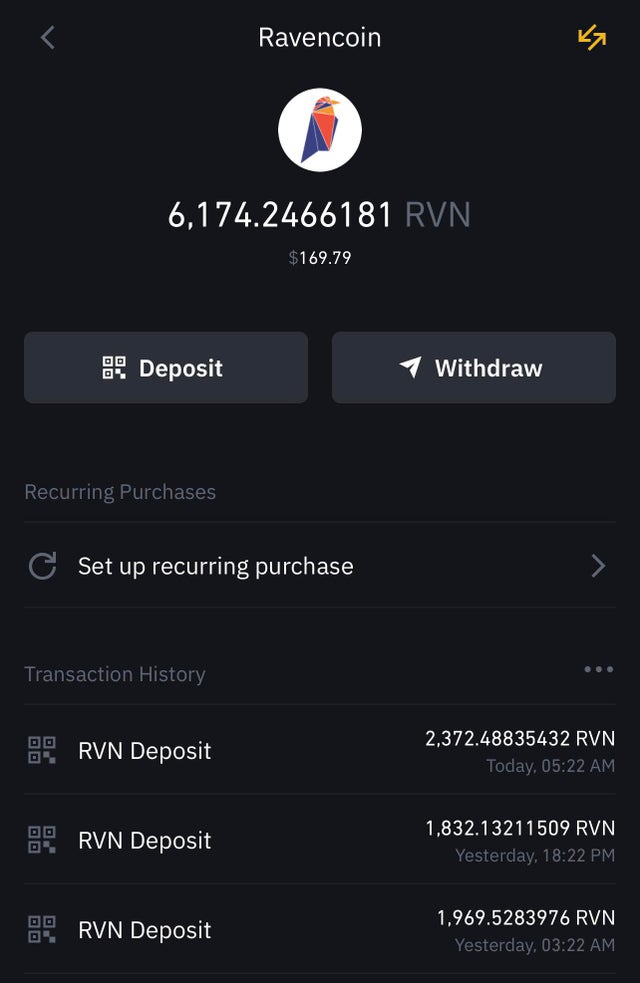
Task: View the 1,832.13211509 RVN deposit details
Action: 319,840
